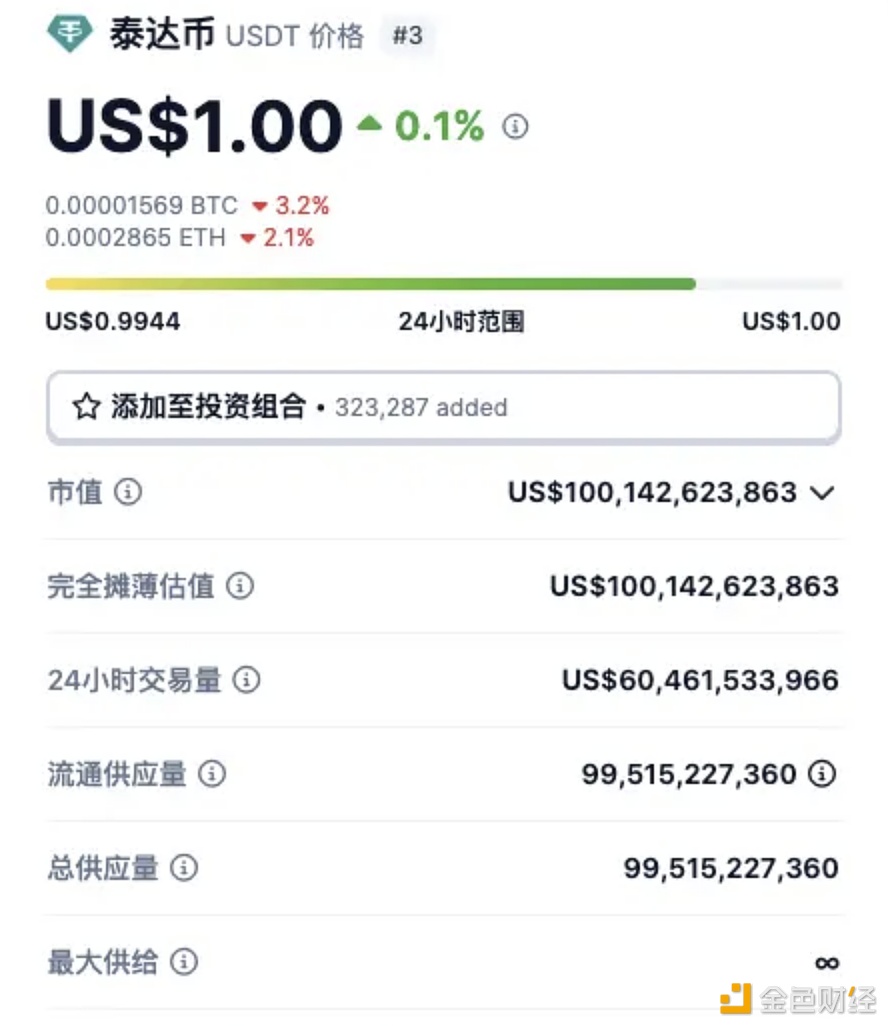The image size is (888, 1026).
Task: Click the 流通供应量 info icon
Action: (212, 775)
